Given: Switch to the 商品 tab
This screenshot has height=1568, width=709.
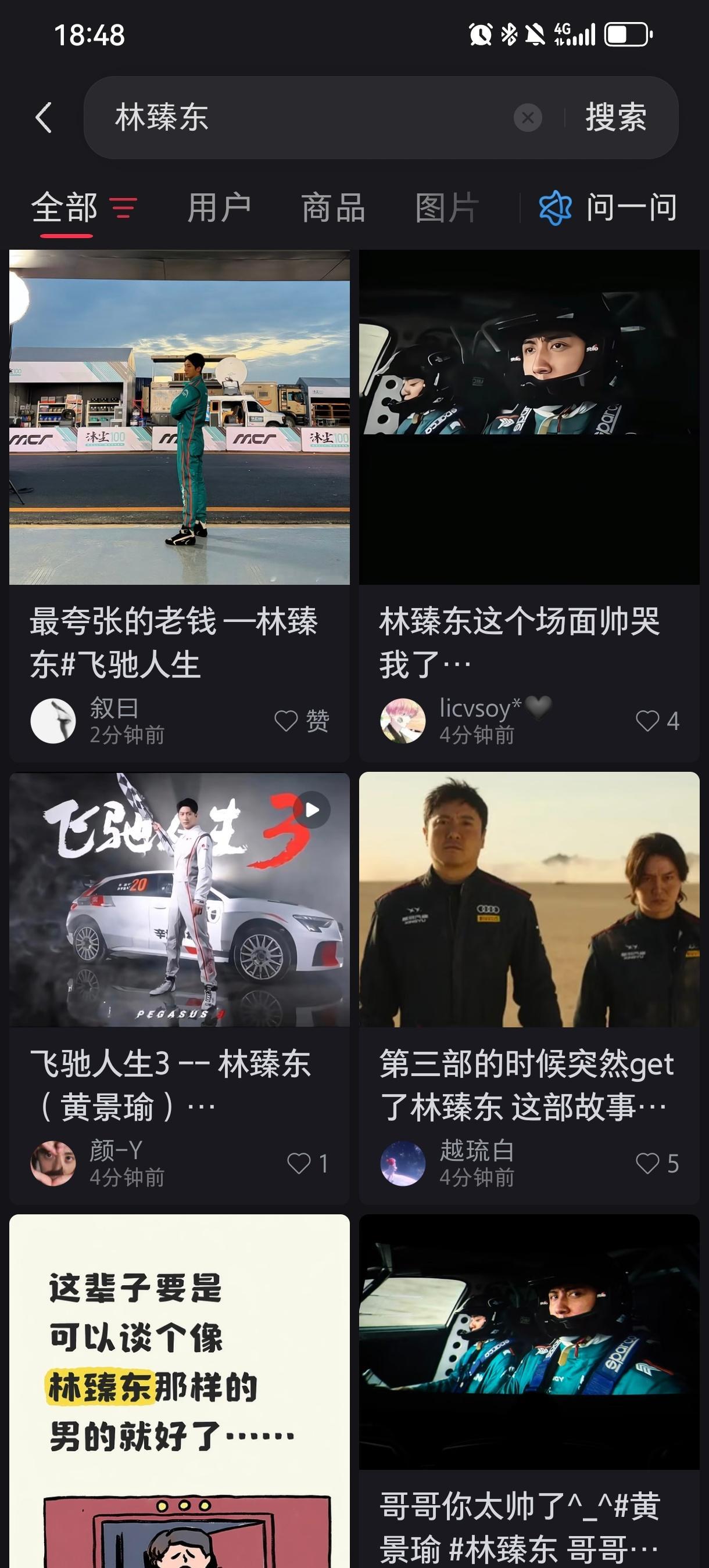Looking at the screenshot, I should coord(333,208).
